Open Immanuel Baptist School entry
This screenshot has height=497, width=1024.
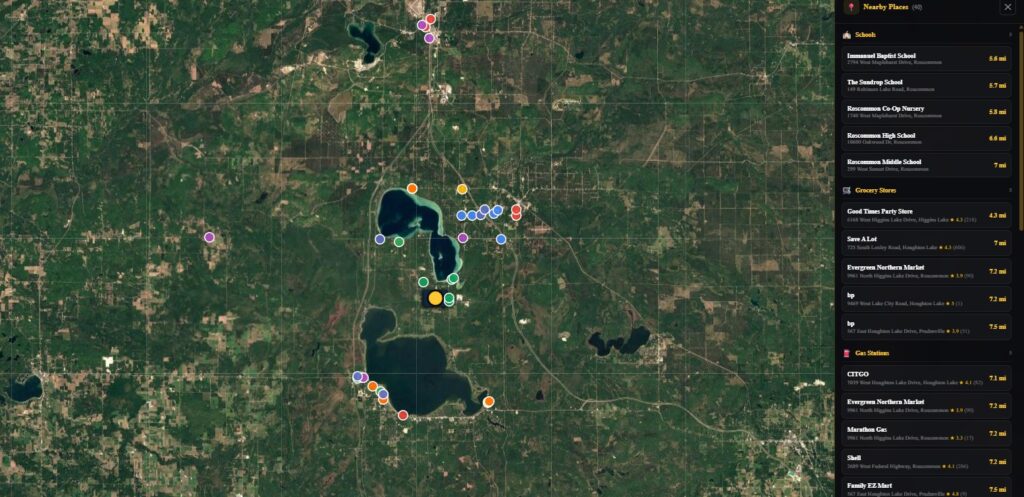tap(926, 59)
